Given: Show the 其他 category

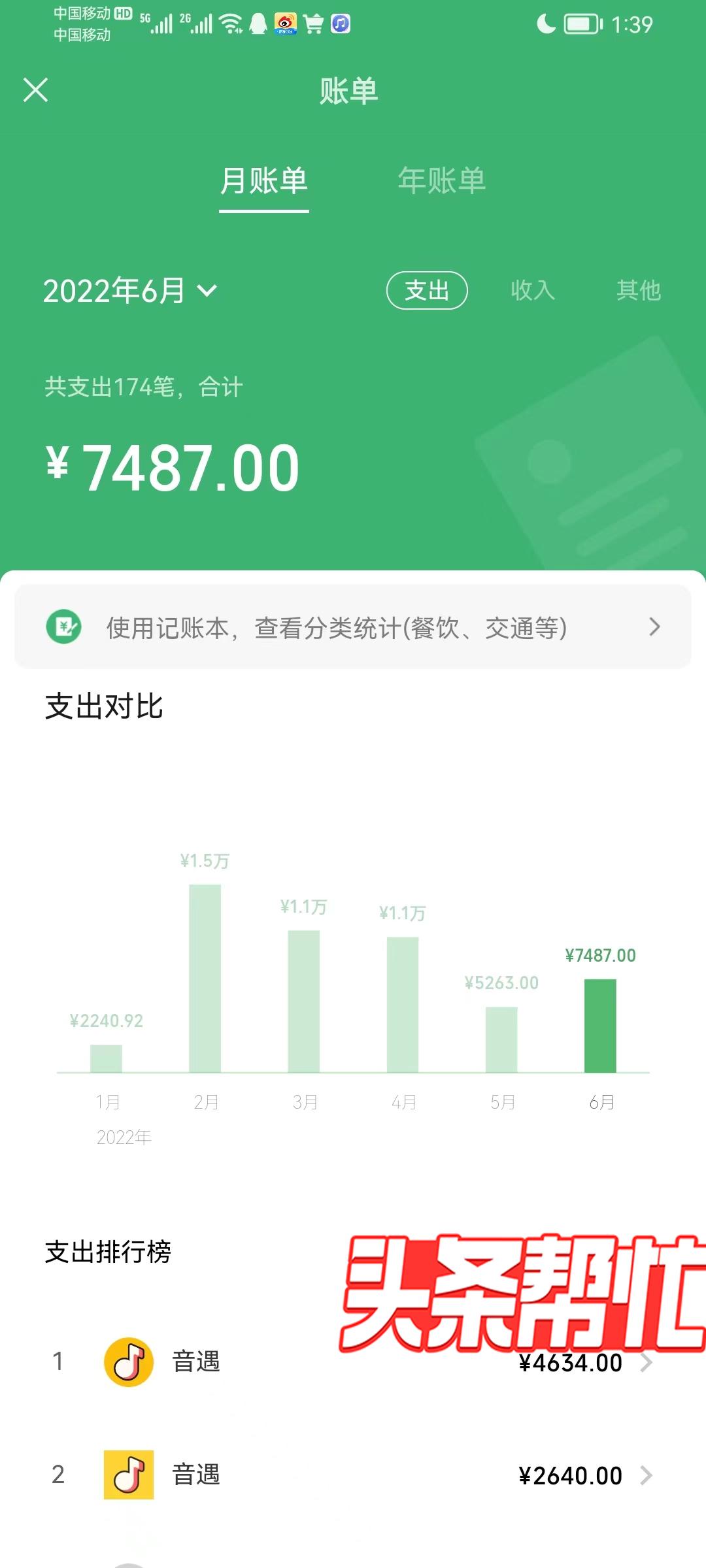Looking at the screenshot, I should tap(638, 290).
